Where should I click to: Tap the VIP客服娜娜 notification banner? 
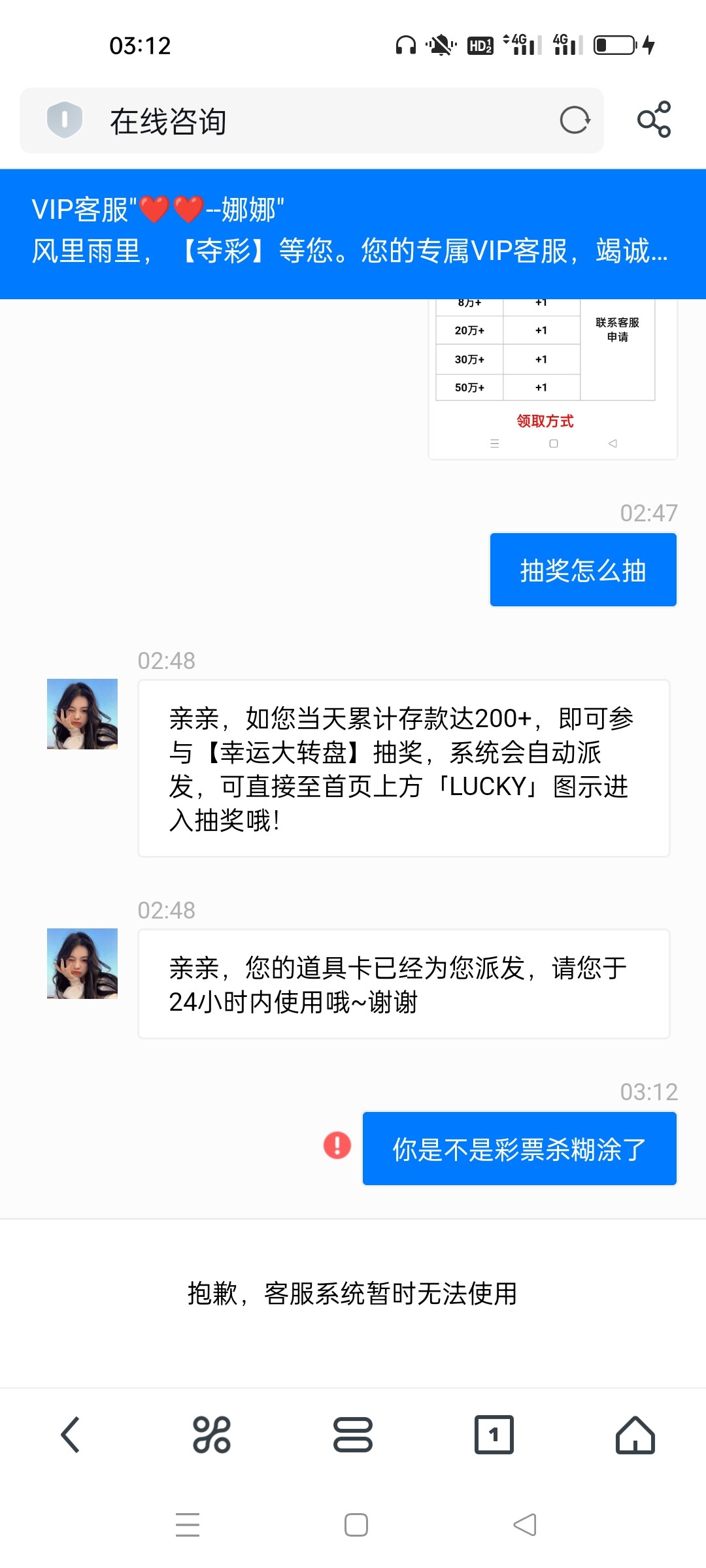[353, 232]
